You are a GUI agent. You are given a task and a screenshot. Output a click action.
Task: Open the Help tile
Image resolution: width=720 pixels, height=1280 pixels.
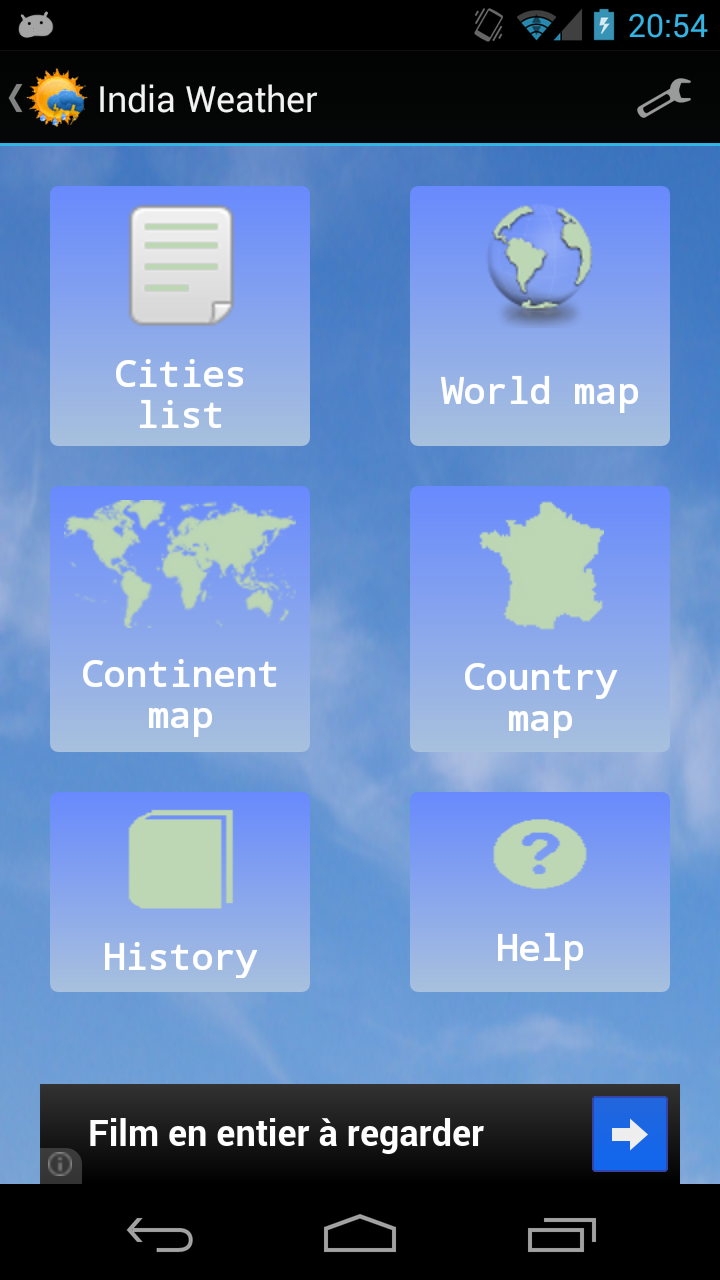tap(540, 892)
